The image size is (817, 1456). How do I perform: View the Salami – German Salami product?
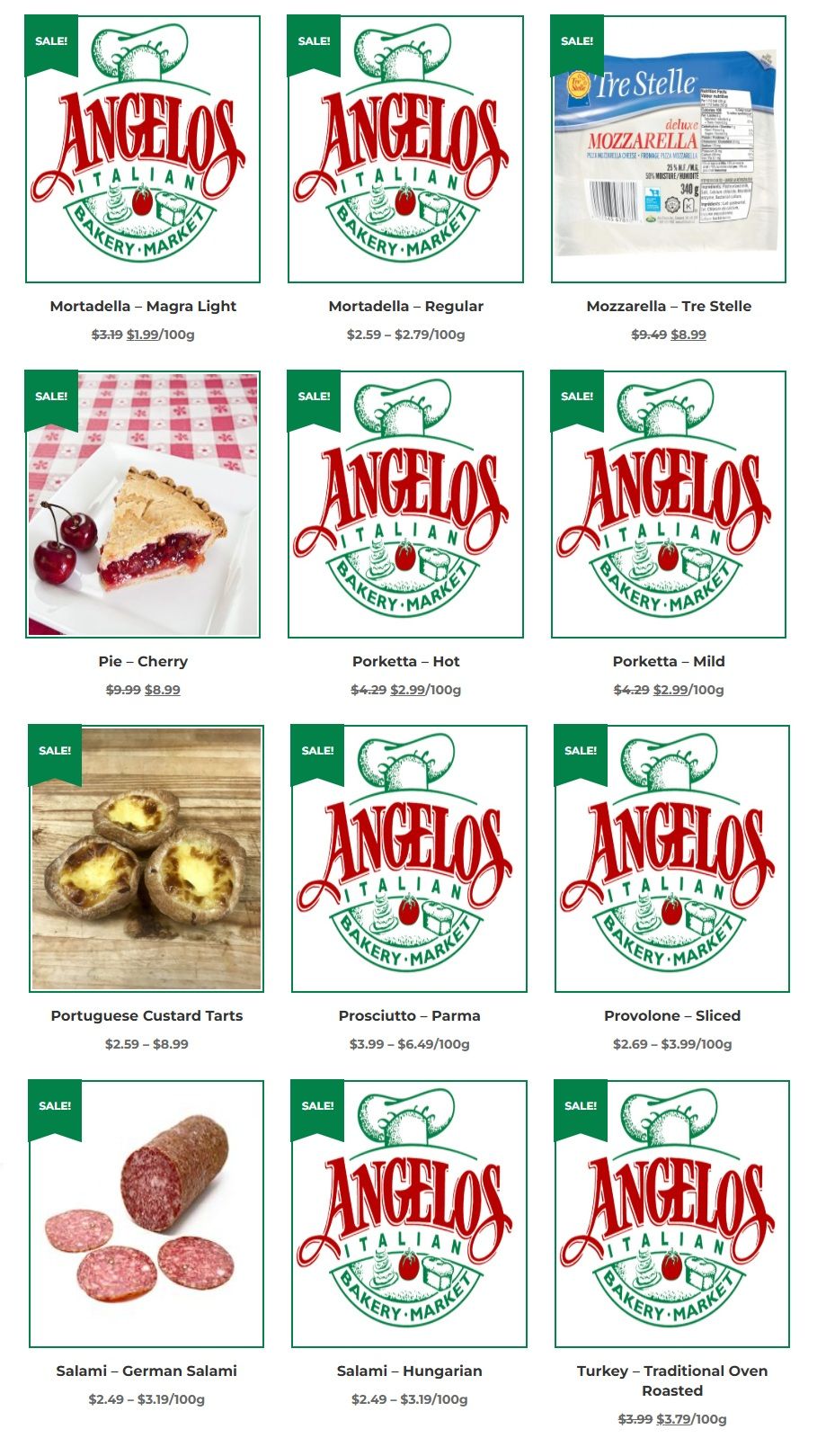coord(147,1371)
